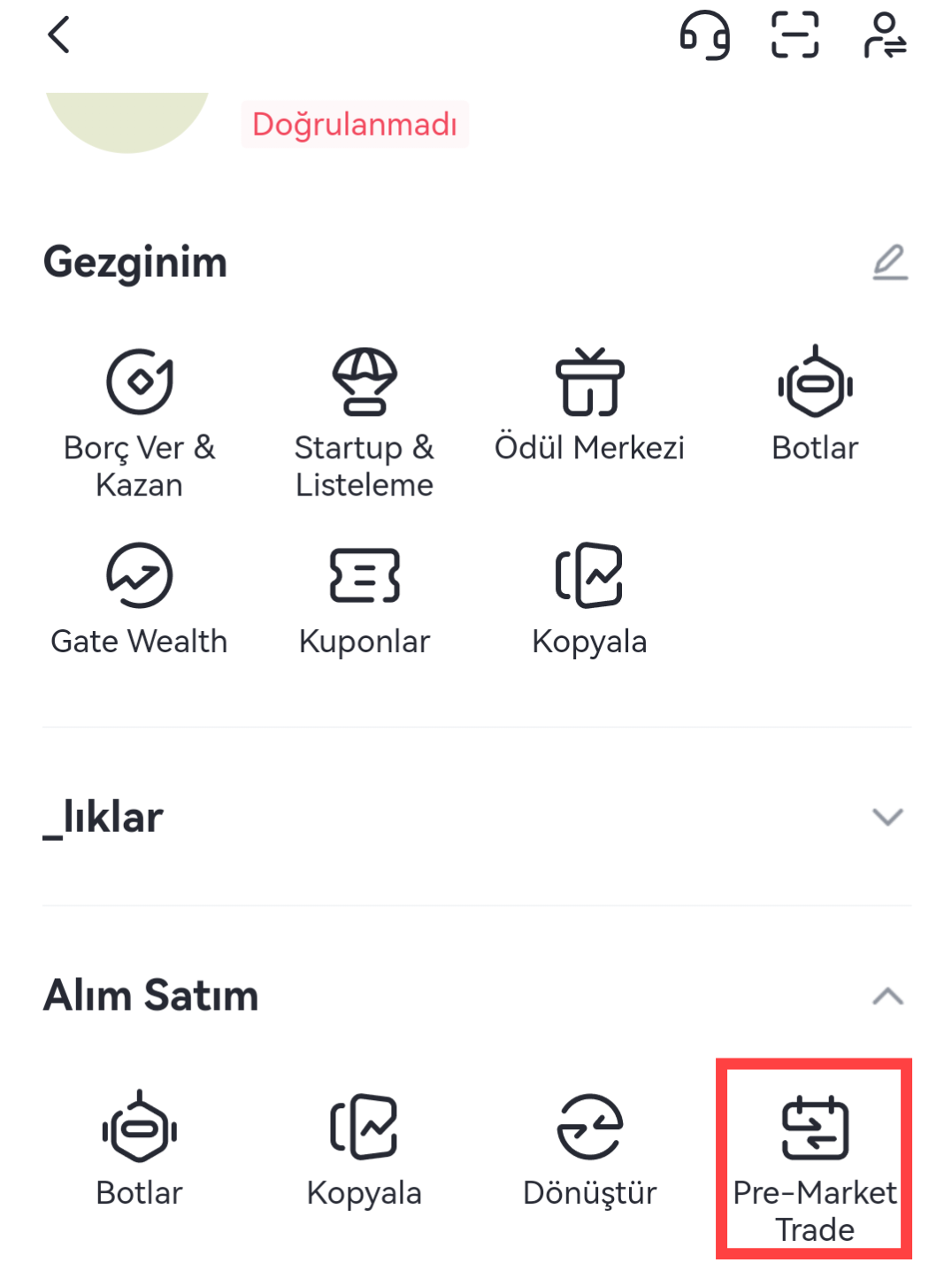This screenshot has height=1278, width=952.
Task: Open customer support headset icon
Action: [704, 35]
